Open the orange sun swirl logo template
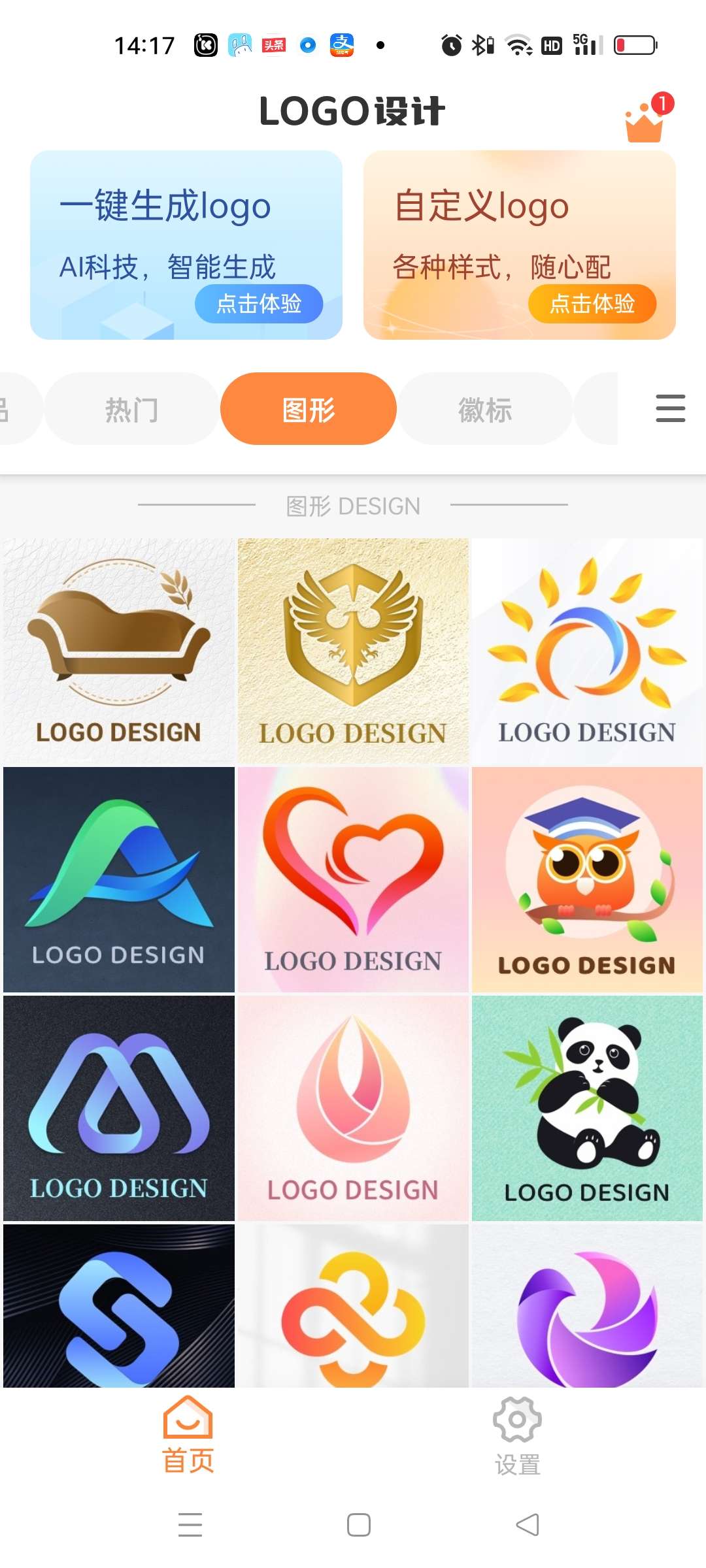 587,651
